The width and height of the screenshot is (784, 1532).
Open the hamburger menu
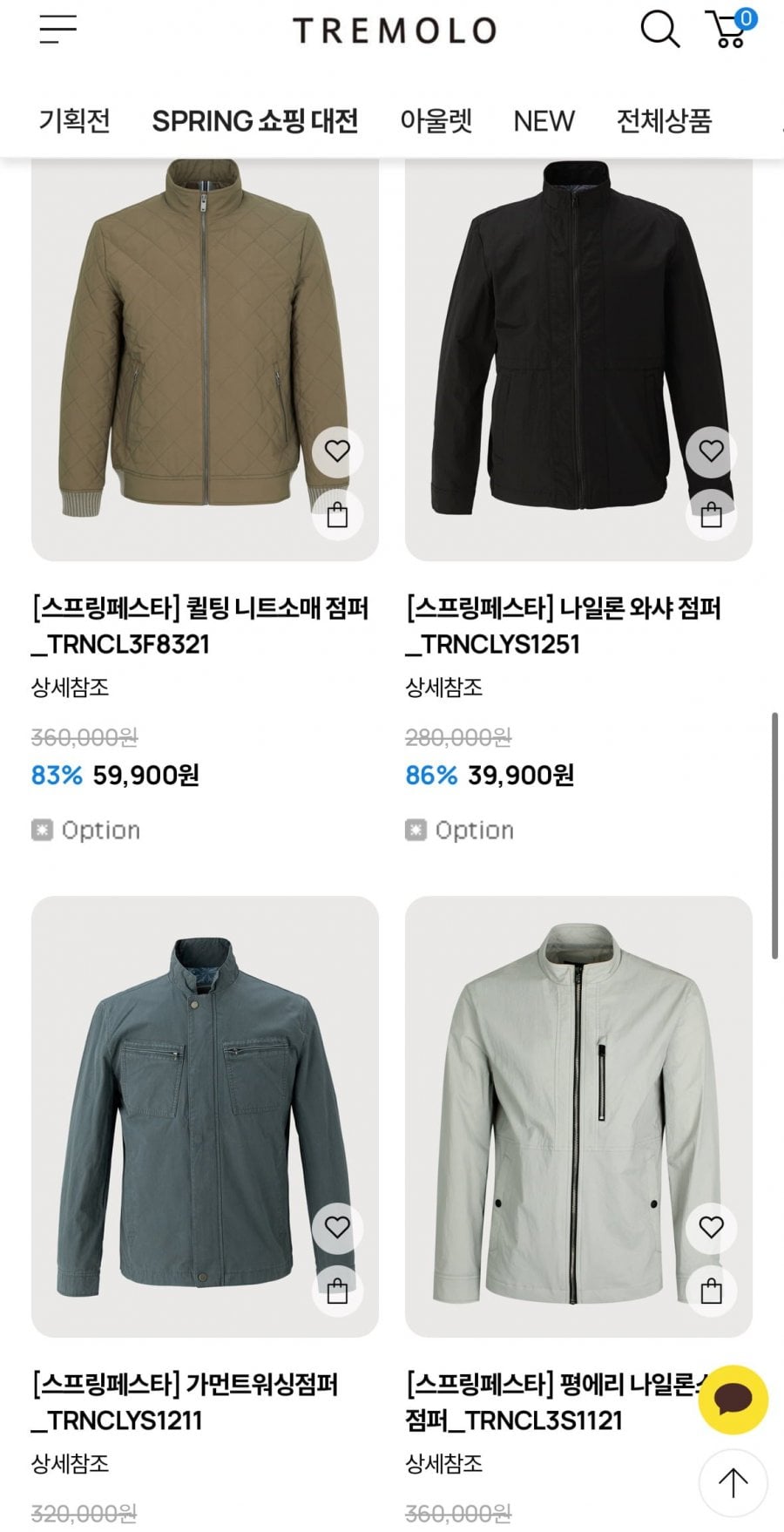(x=57, y=30)
